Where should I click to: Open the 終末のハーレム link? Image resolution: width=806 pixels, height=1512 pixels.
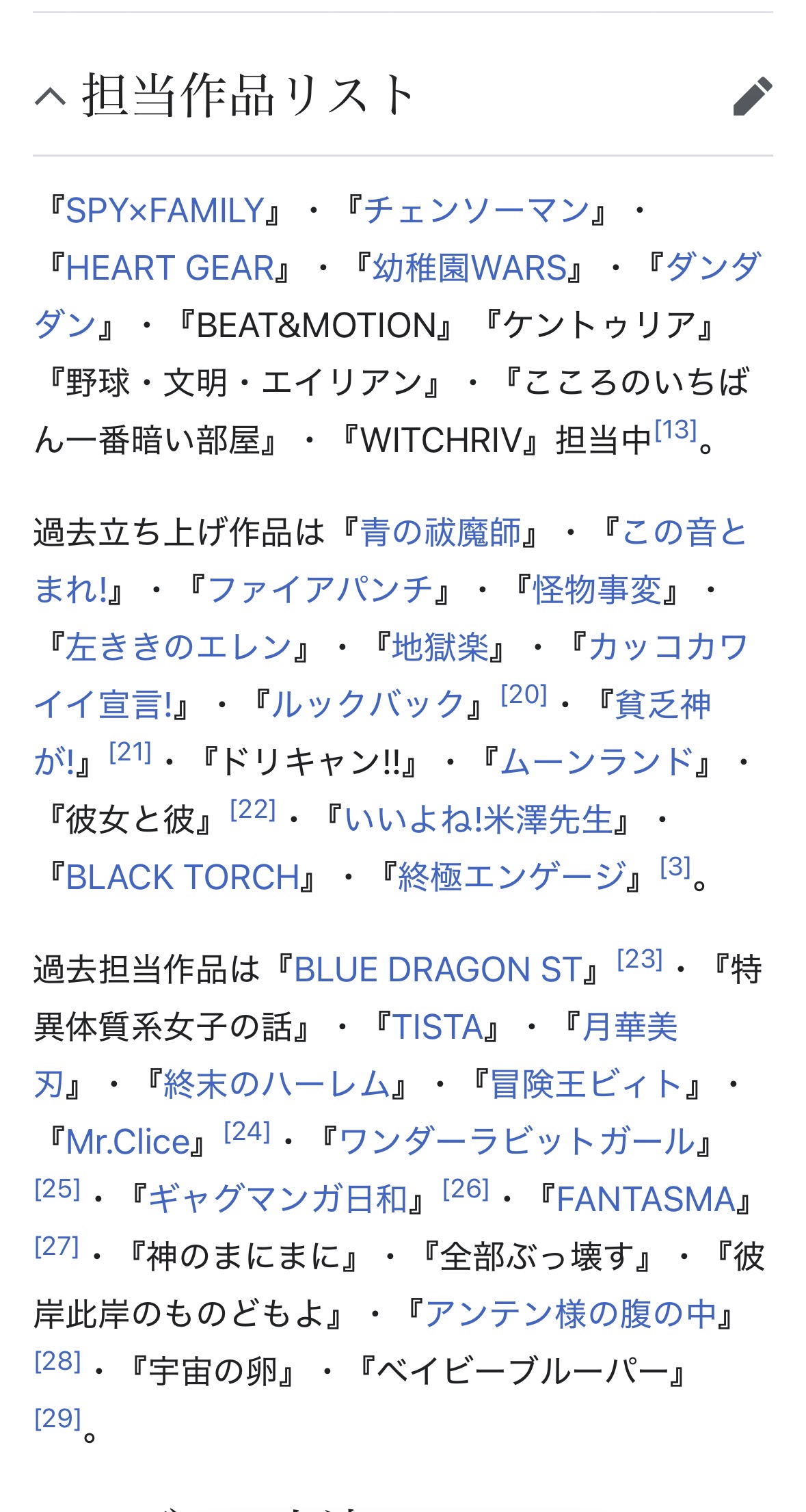coord(277,1085)
